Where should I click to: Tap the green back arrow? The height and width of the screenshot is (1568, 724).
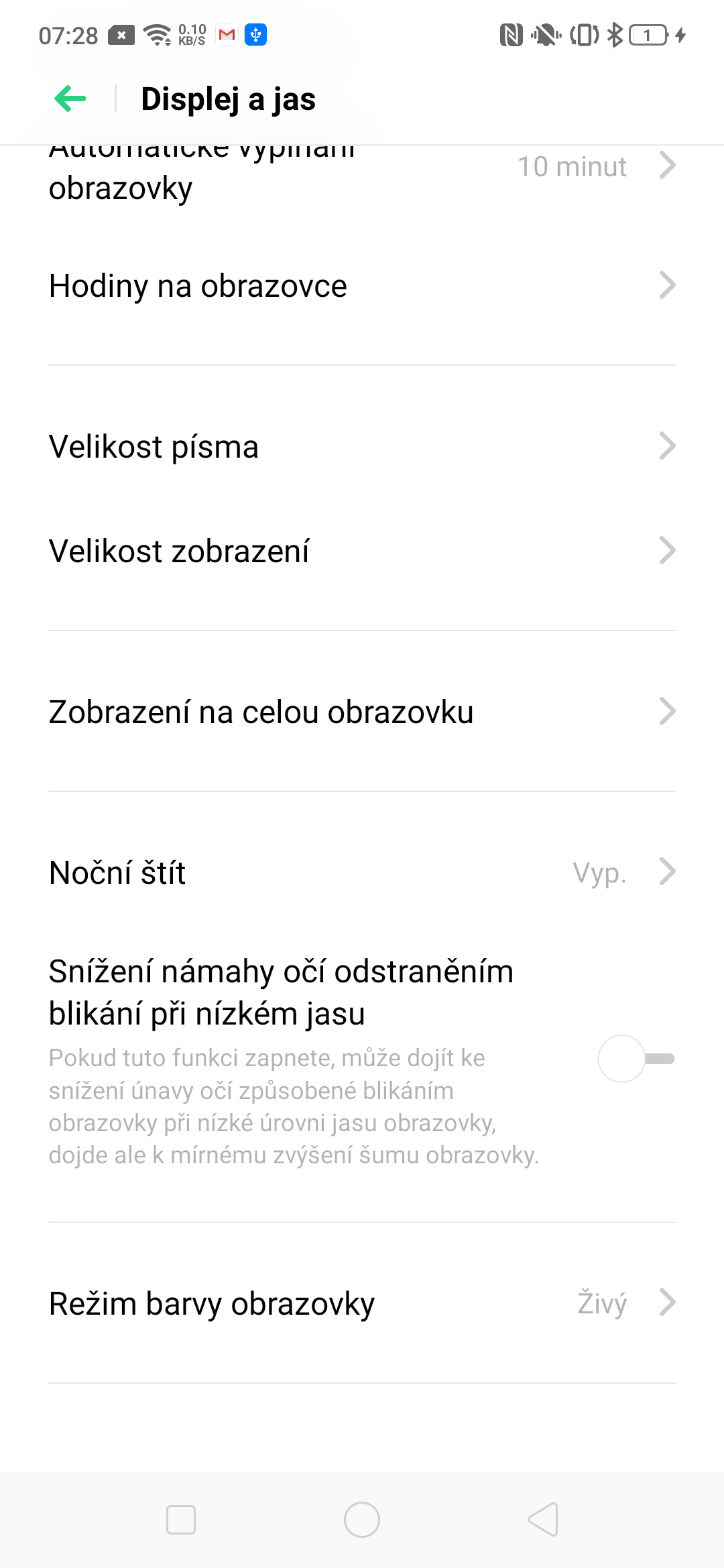click(x=69, y=99)
